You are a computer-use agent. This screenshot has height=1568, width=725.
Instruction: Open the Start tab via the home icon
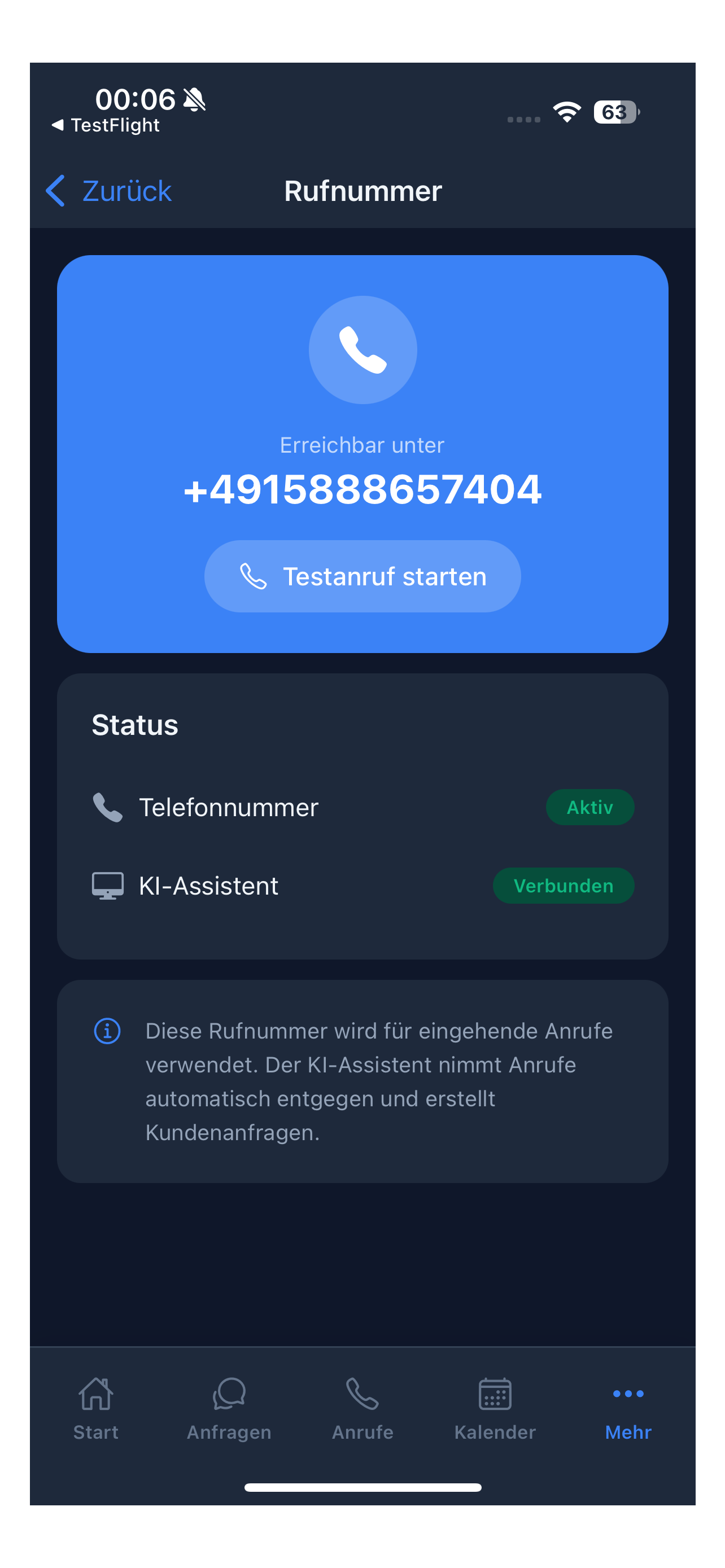tap(95, 1392)
